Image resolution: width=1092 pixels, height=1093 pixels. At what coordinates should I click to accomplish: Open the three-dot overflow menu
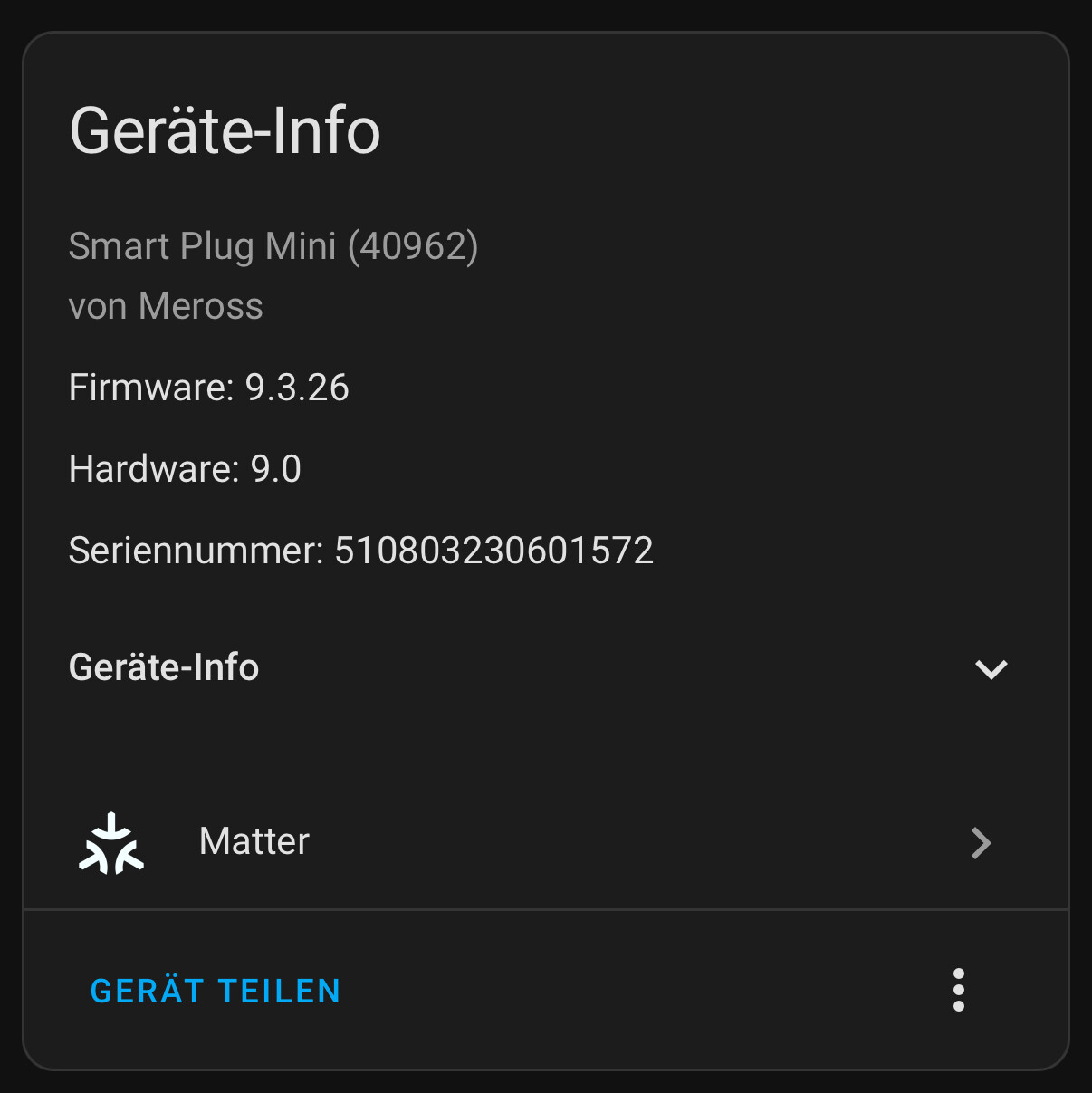(959, 990)
